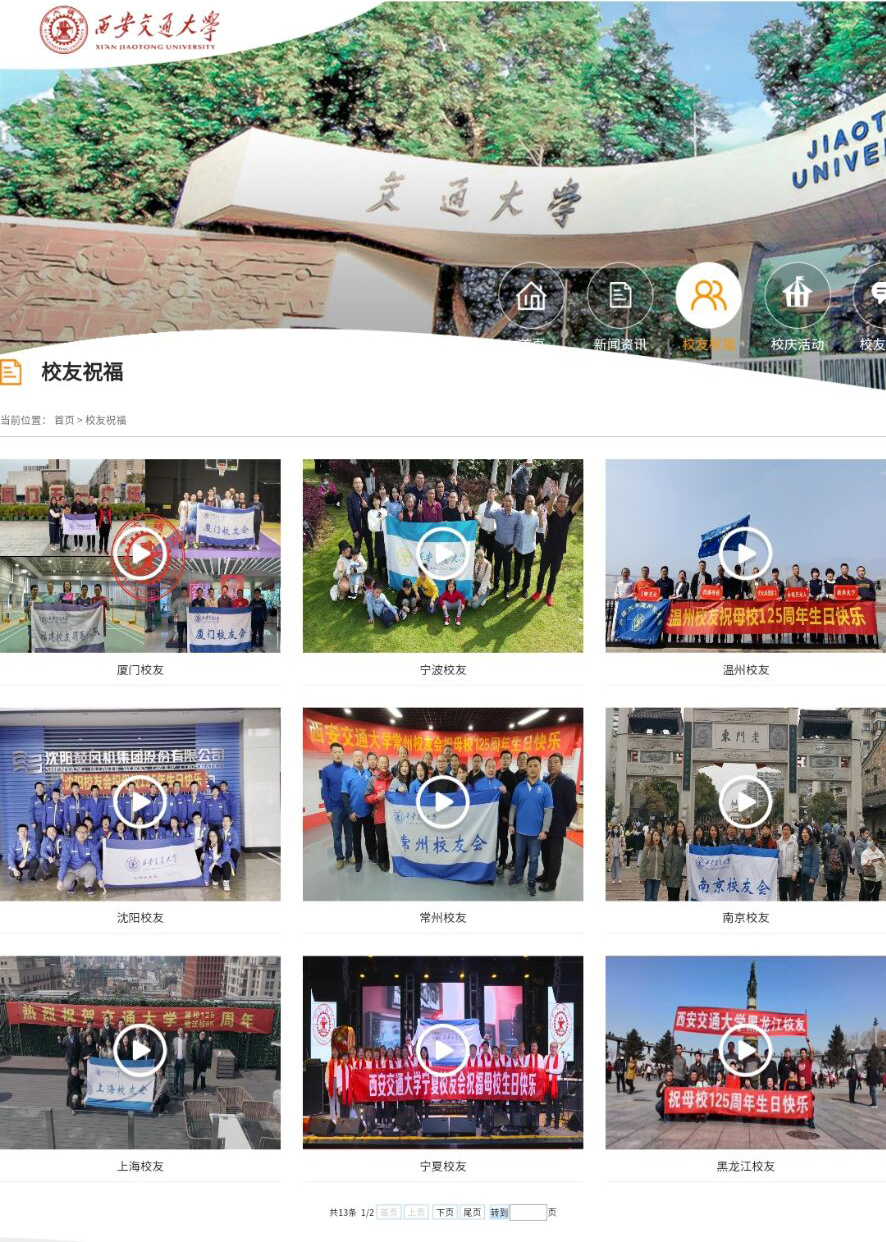Switch to 新闻资讯 news section
This screenshot has width=886, height=1242.
pyautogui.click(x=620, y=296)
